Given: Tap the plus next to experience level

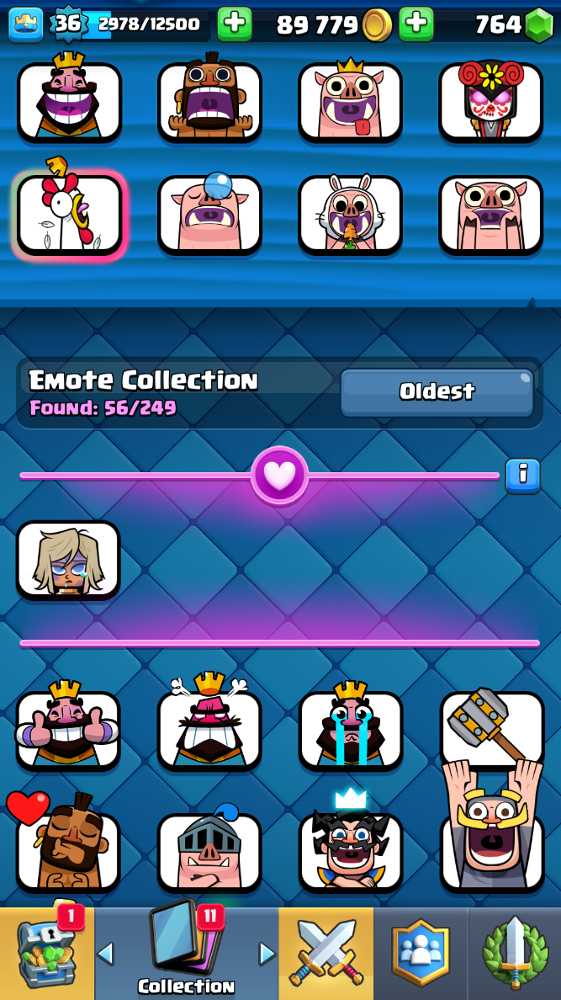Looking at the screenshot, I should coord(234,24).
